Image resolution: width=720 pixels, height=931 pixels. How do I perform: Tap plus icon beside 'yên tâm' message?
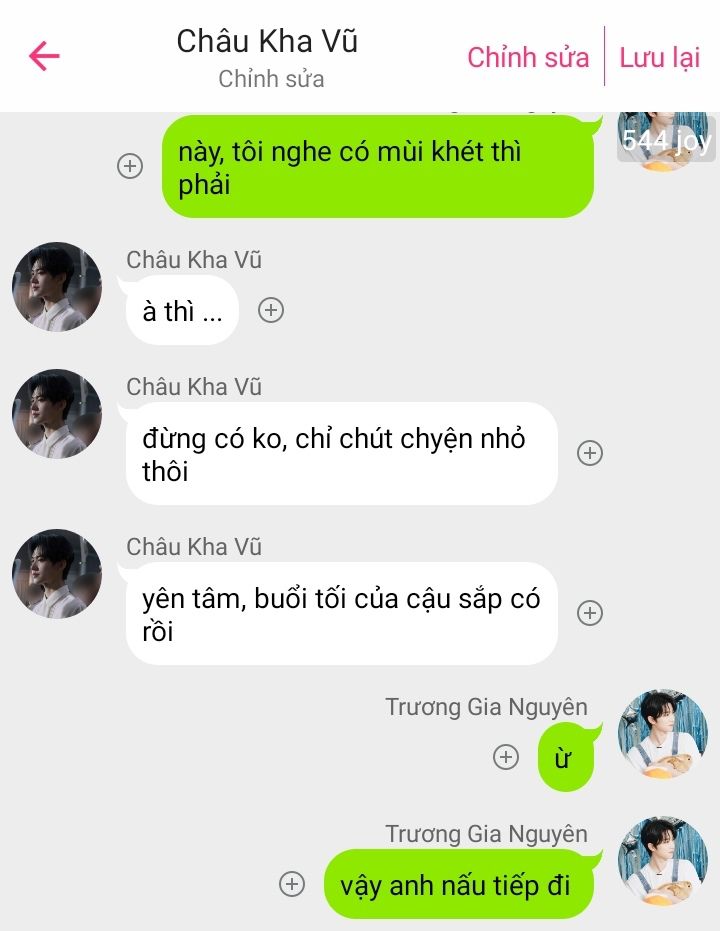[x=590, y=613]
